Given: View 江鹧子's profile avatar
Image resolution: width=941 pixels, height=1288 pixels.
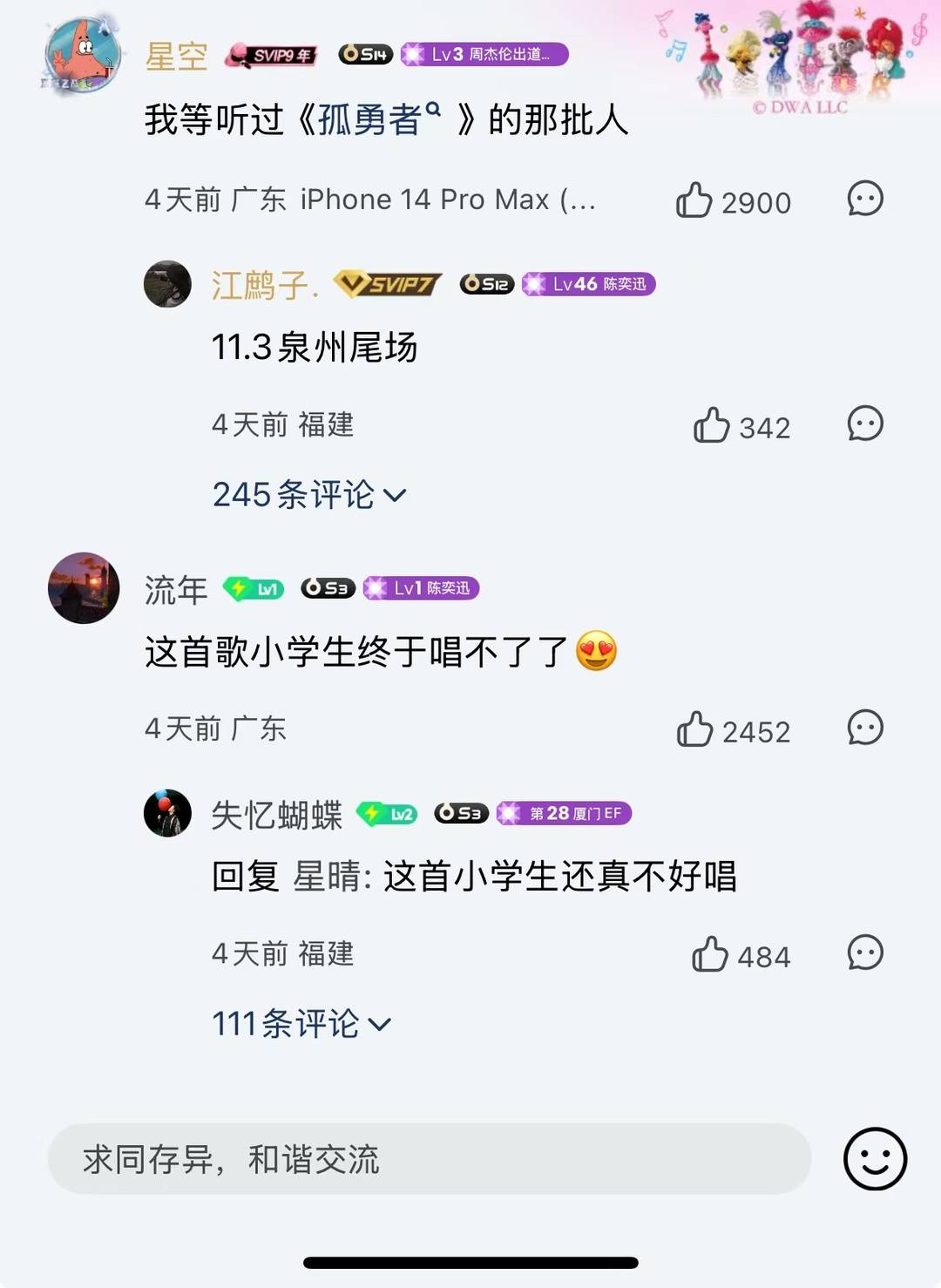Looking at the screenshot, I should [167, 284].
